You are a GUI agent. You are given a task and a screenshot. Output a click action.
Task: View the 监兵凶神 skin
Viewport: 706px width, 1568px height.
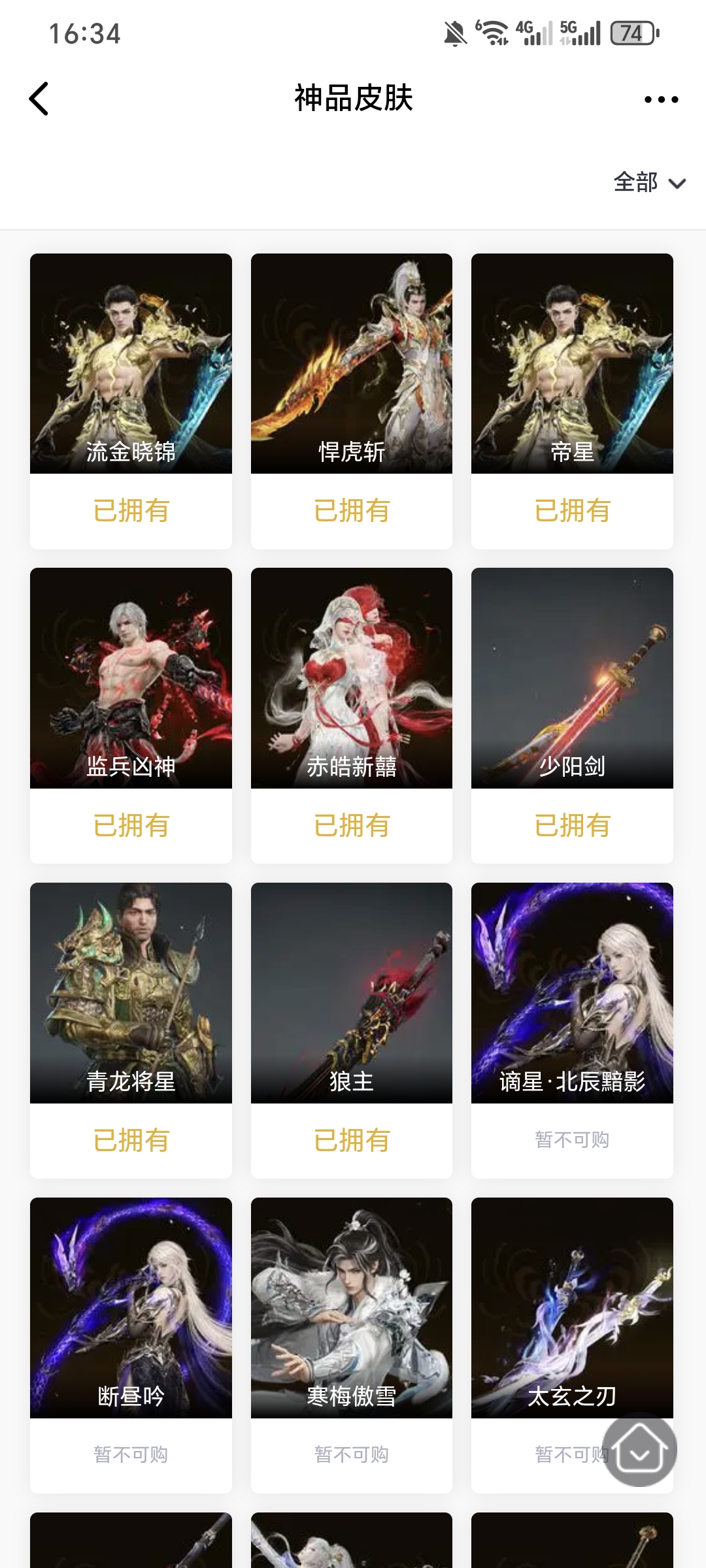[x=131, y=678]
